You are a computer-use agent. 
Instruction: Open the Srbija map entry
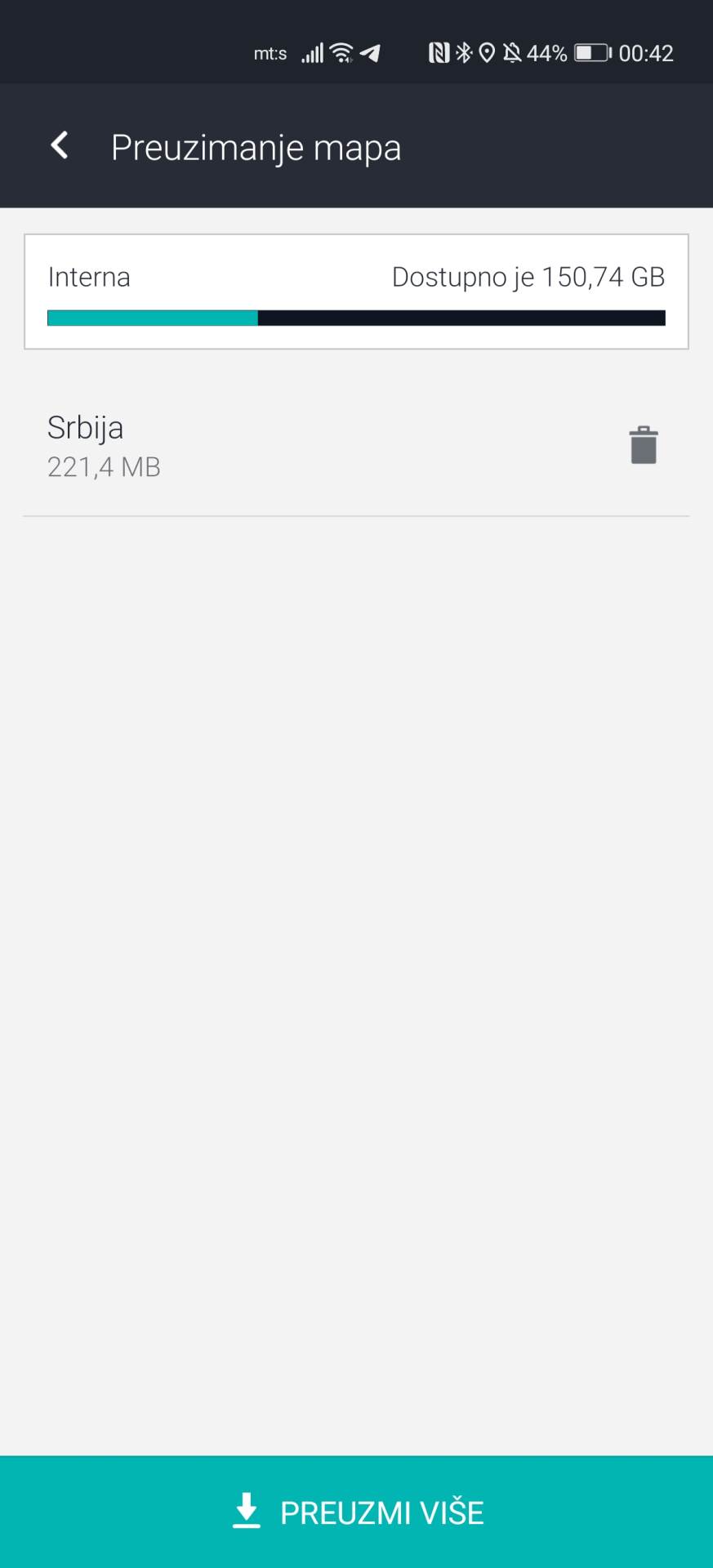coord(245,447)
